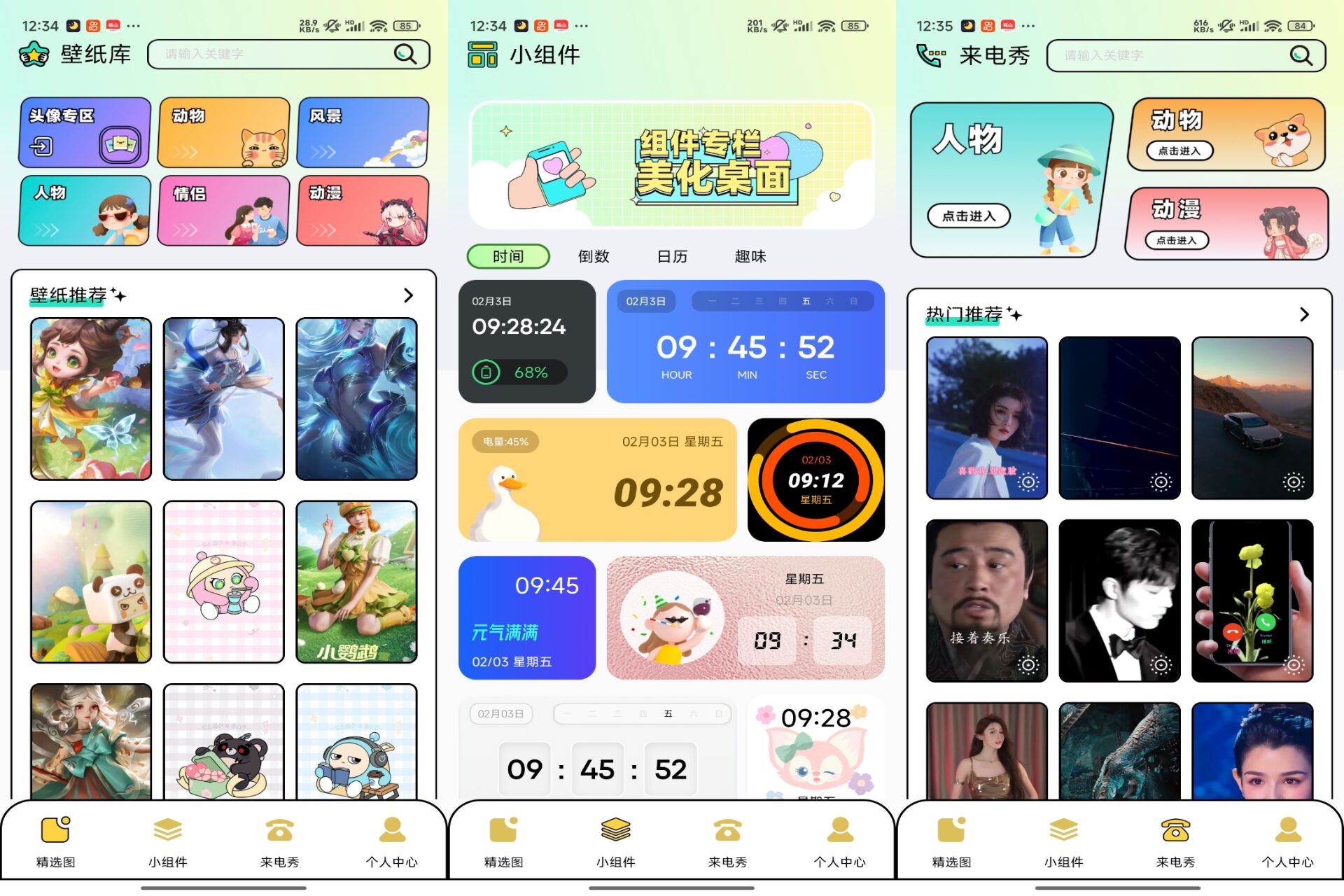Open the 接着奏乐 call show thumbnail

pos(986,601)
